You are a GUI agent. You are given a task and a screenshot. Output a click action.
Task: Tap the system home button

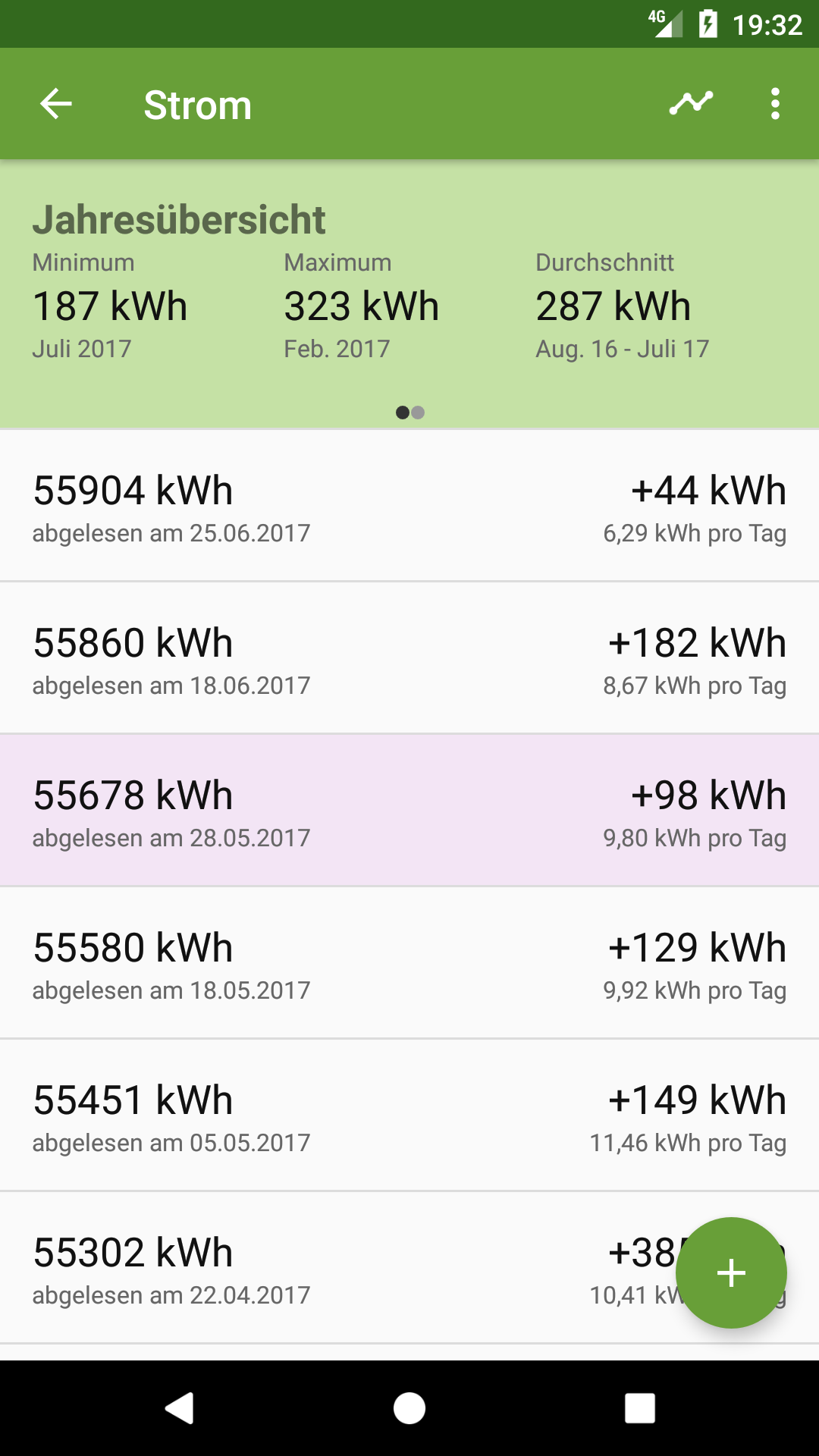click(409, 1408)
